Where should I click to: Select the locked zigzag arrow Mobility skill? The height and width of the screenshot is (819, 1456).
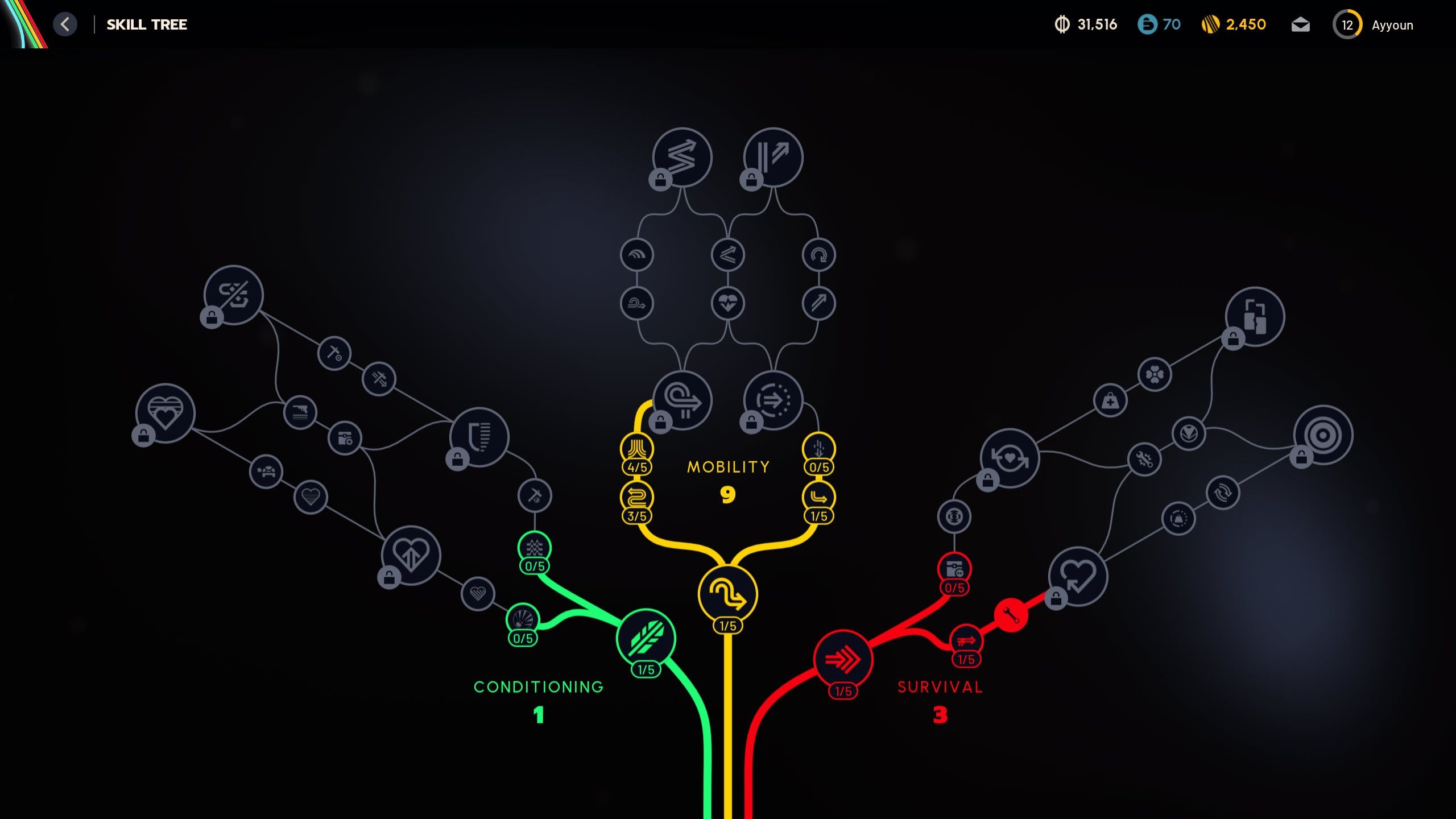coord(682,157)
